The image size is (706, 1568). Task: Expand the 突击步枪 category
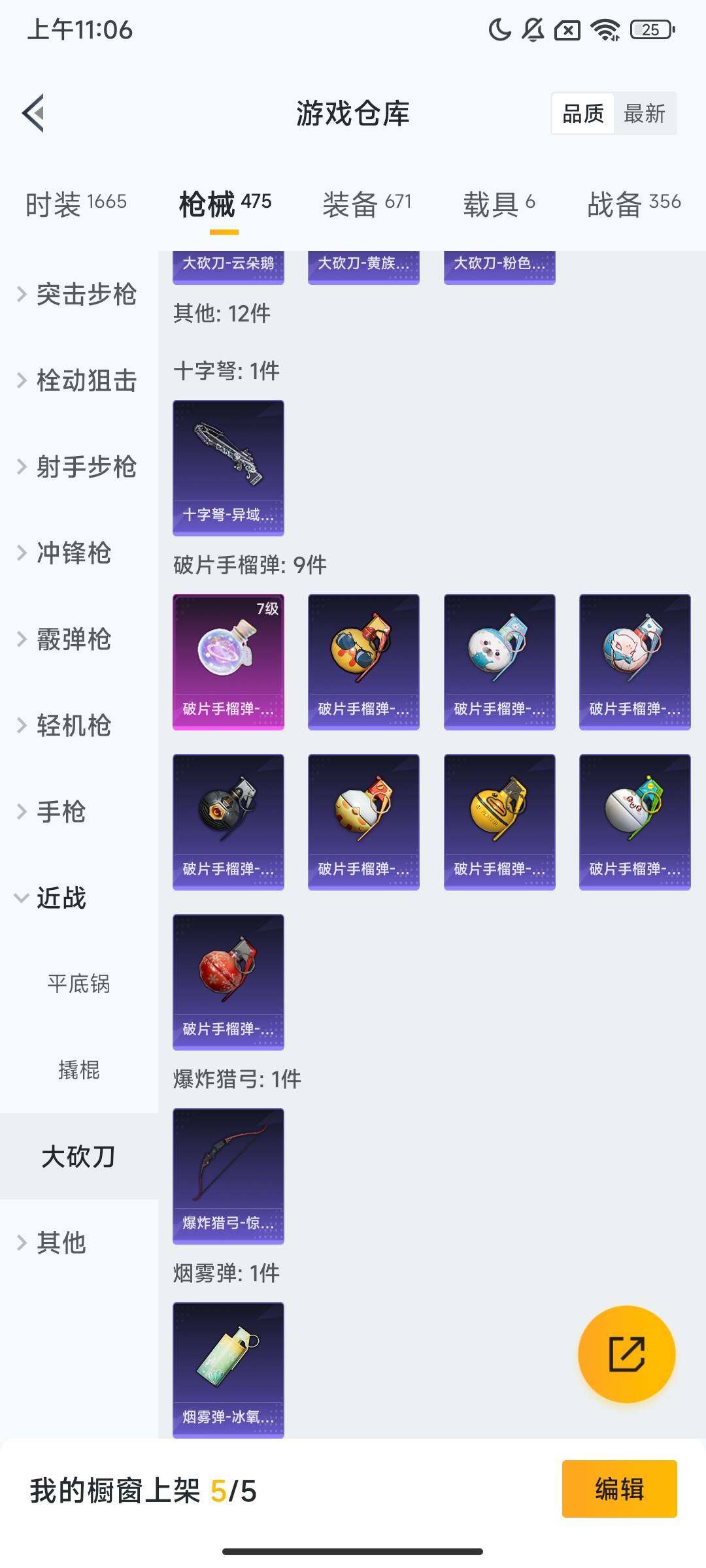78,294
